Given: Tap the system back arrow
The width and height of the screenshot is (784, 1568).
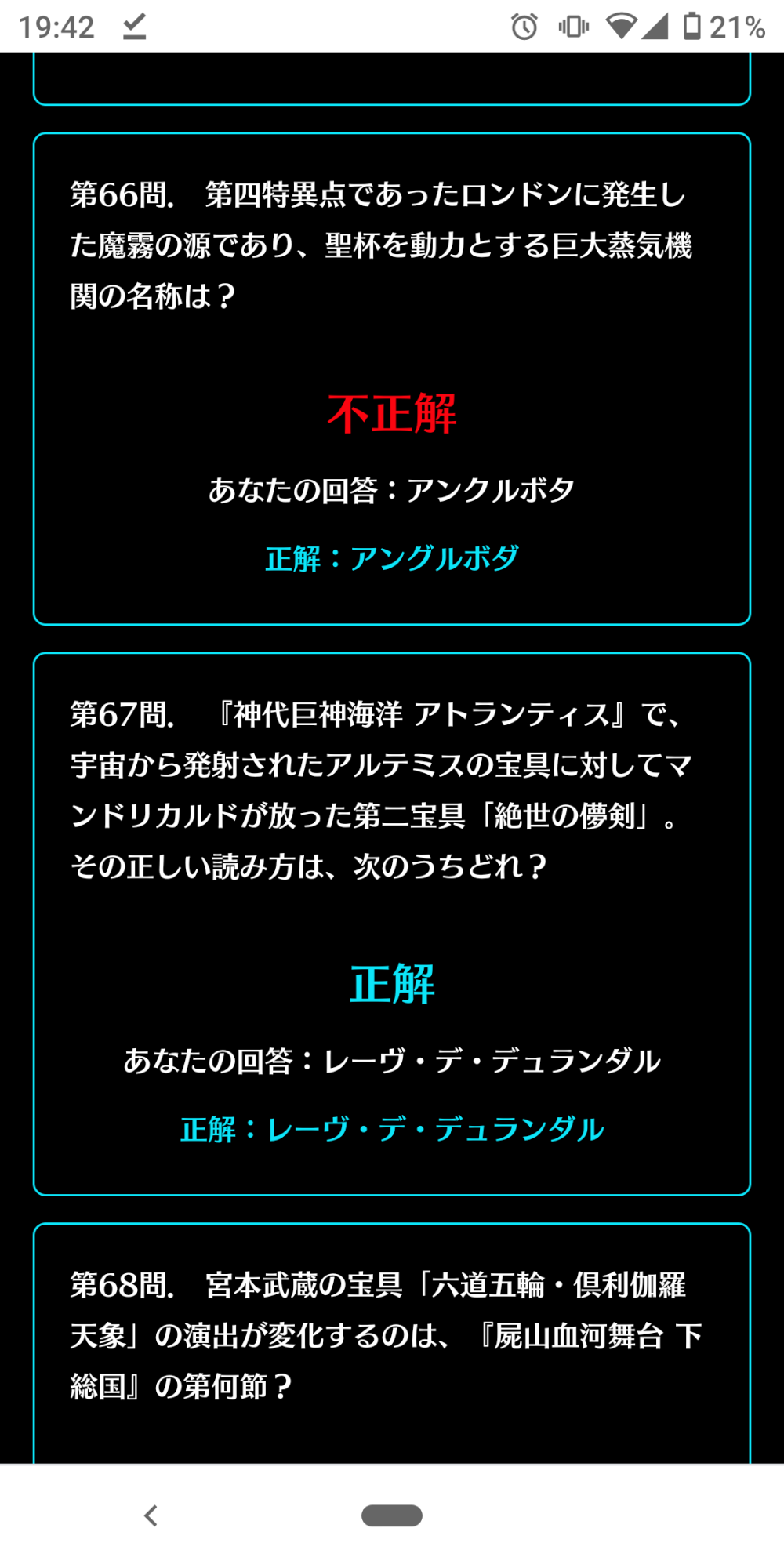Looking at the screenshot, I should tap(151, 1515).
